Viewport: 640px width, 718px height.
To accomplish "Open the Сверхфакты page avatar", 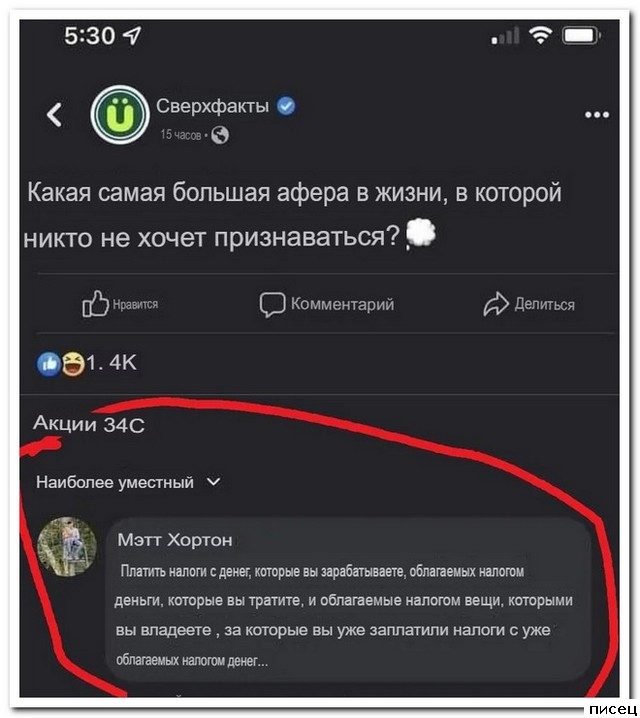I will coord(119,116).
